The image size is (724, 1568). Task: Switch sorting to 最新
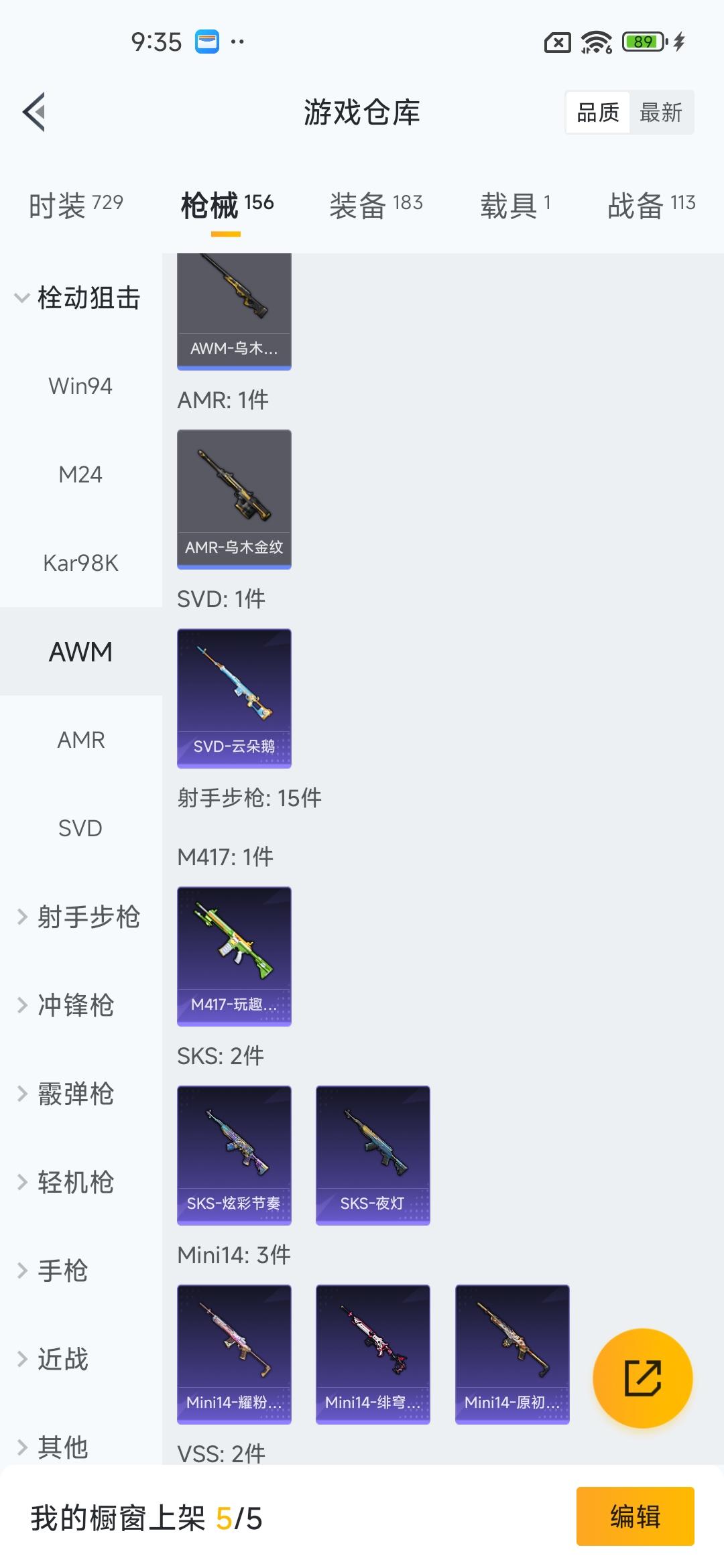pyautogui.click(x=661, y=113)
